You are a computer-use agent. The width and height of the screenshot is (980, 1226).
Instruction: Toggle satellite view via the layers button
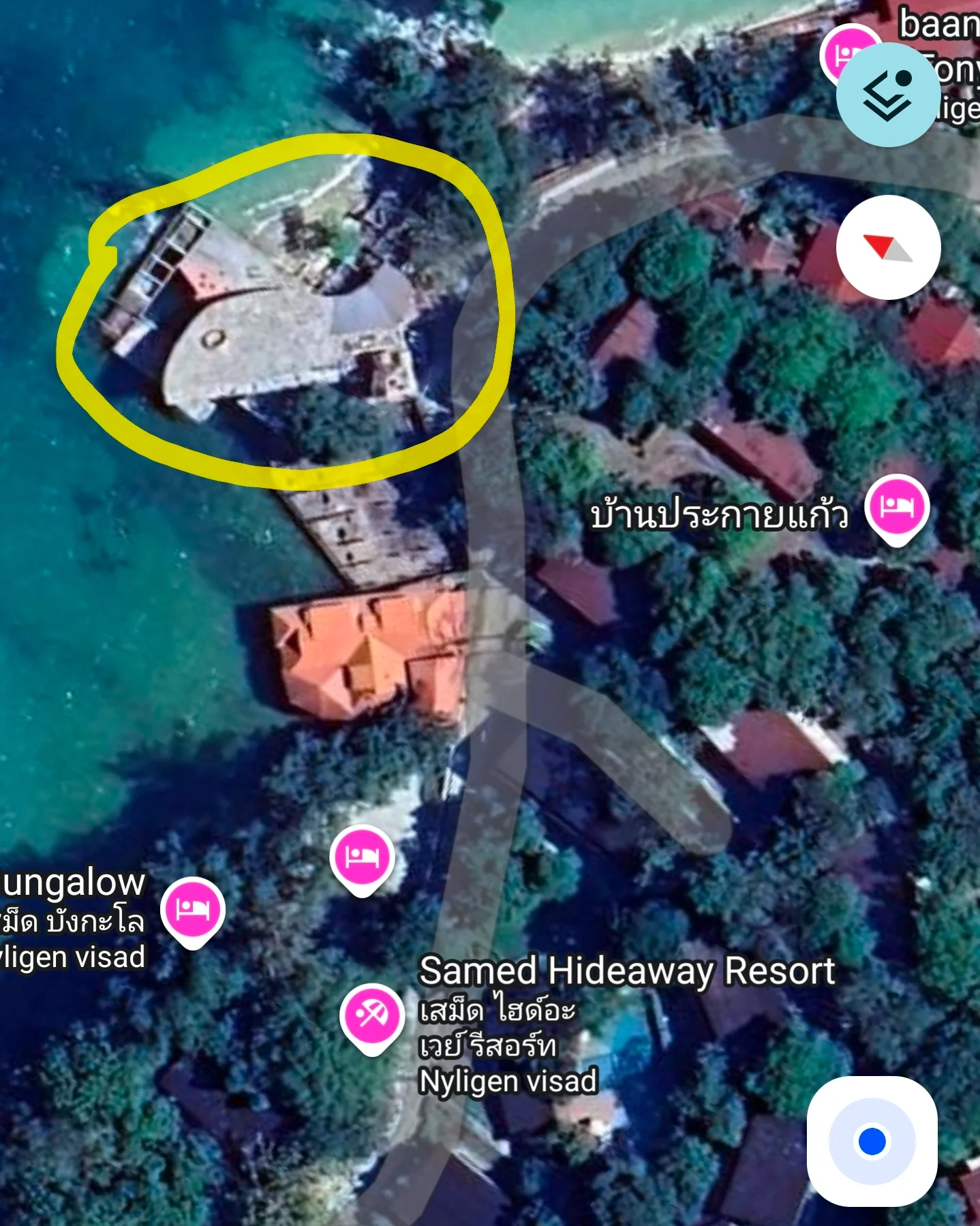coord(887,93)
